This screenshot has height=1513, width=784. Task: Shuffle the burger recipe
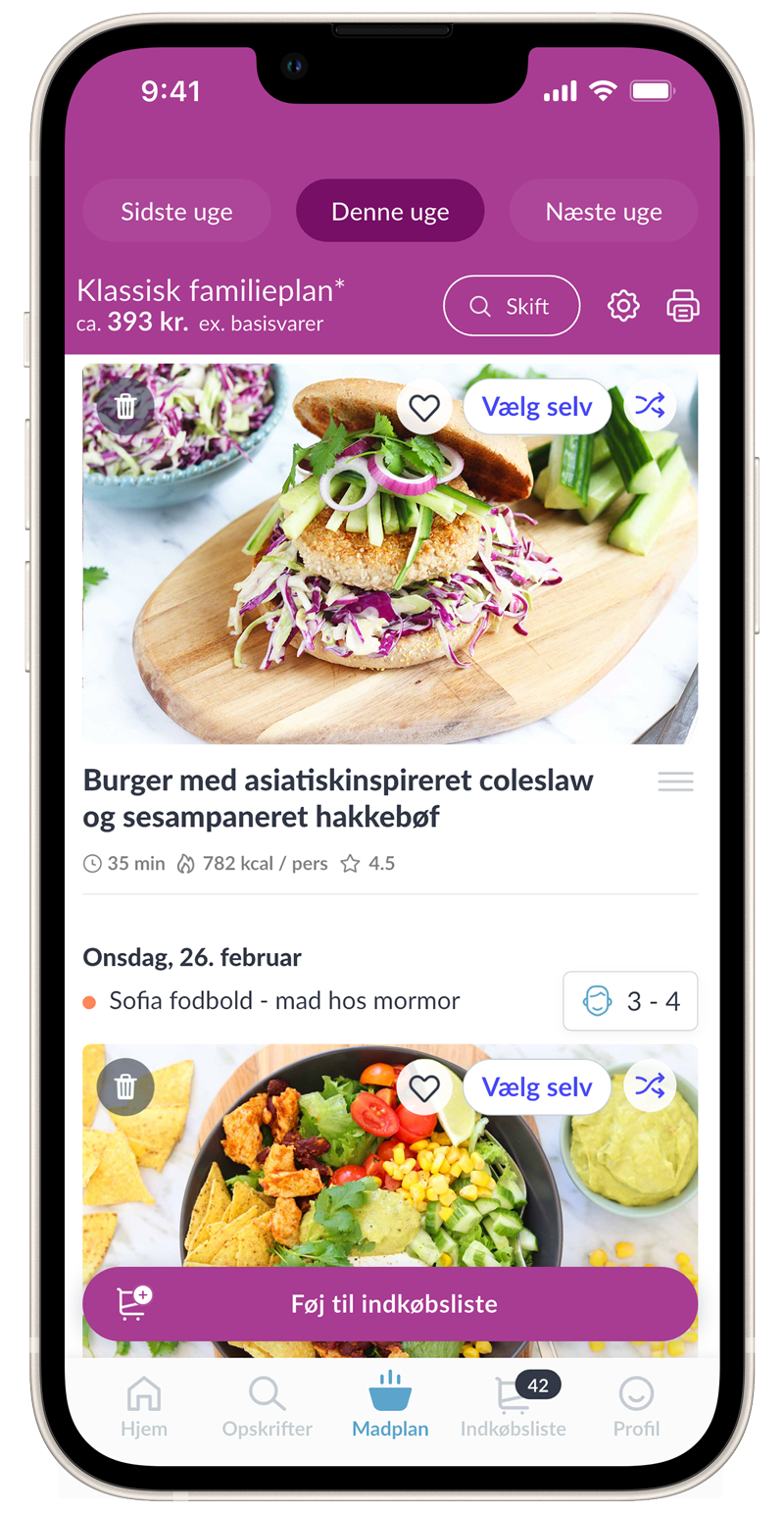coord(650,404)
